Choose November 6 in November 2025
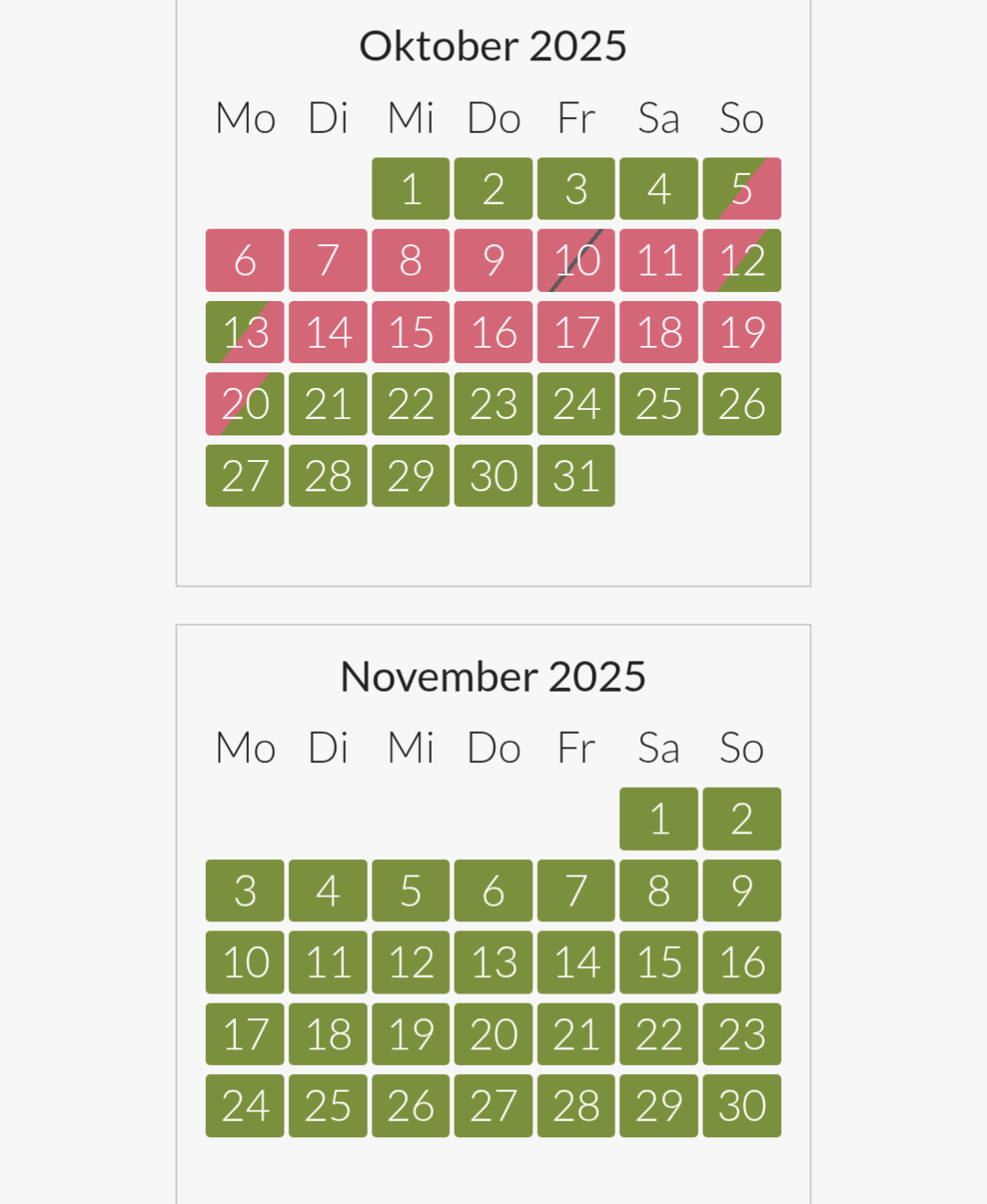The width and height of the screenshot is (987, 1204). (493, 890)
